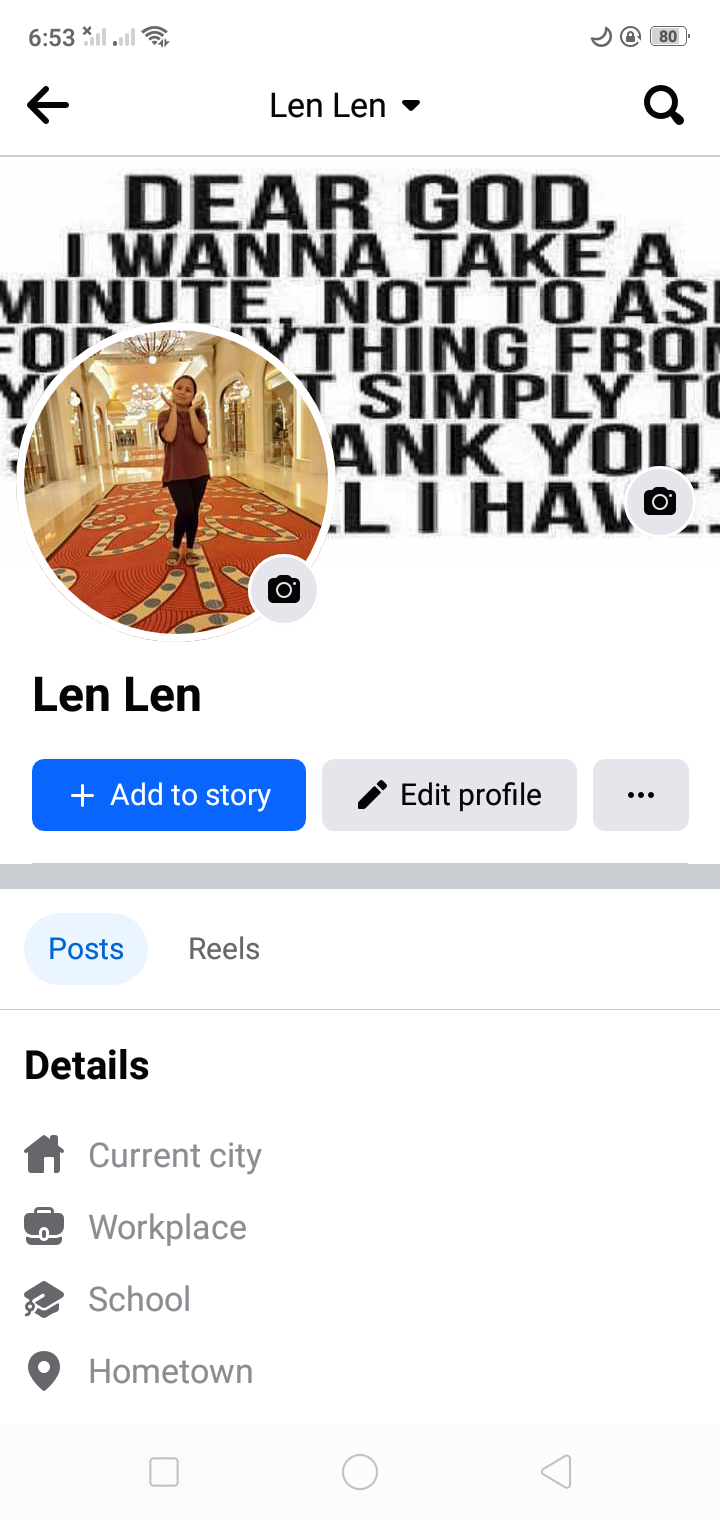Tap the Add to story button
This screenshot has height=1520, width=720.
pyautogui.click(x=169, y=795)
